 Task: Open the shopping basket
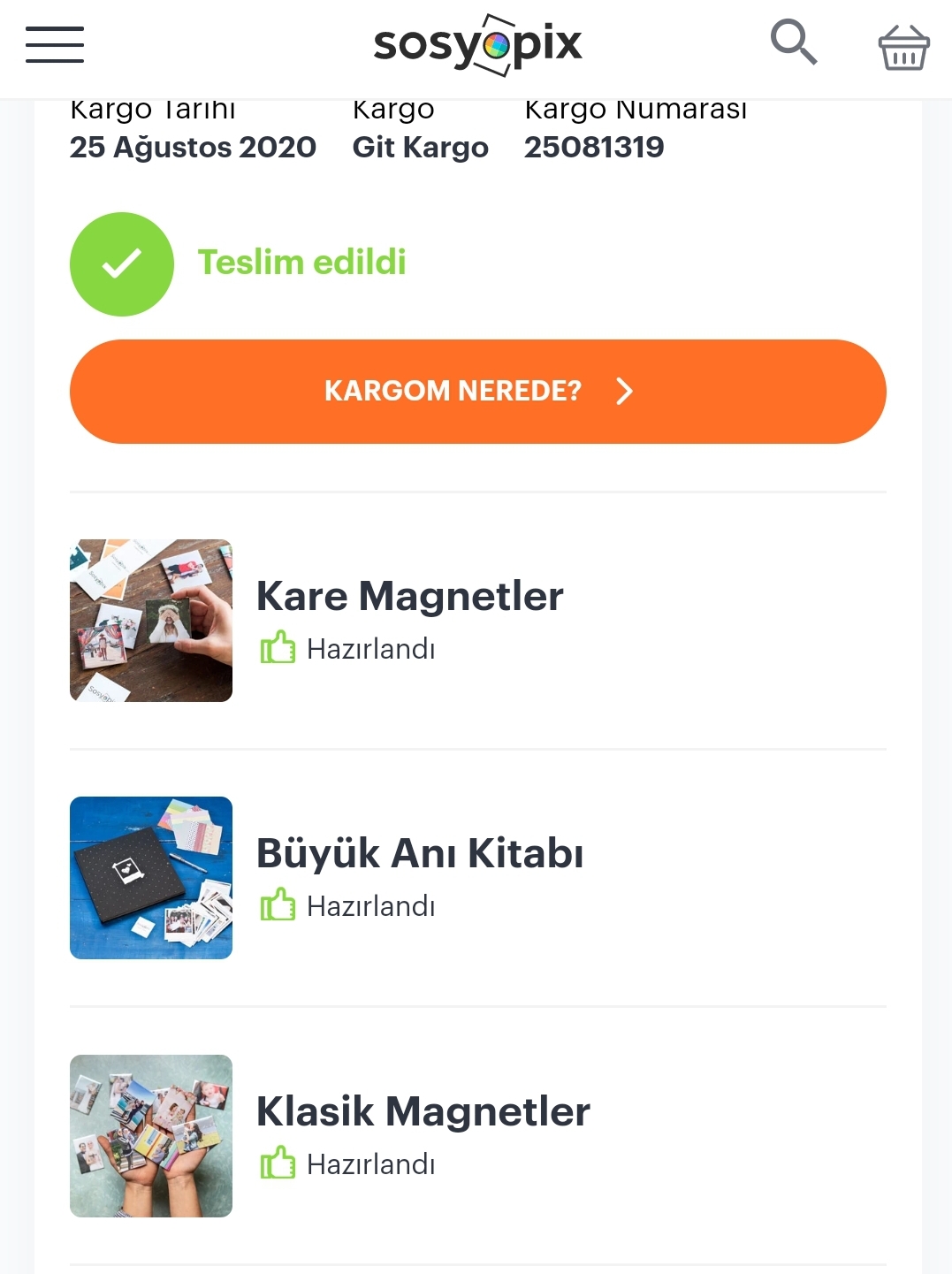(903, 47)
